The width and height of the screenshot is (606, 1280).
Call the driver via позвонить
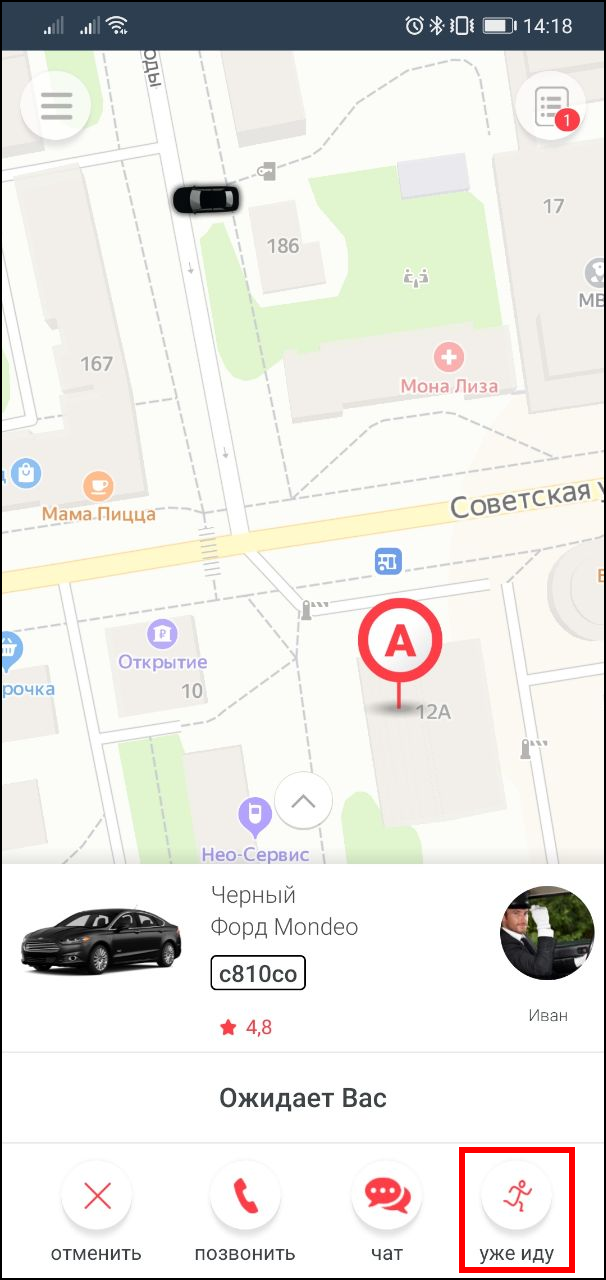pyautogui.click(x=245, y=1197)
